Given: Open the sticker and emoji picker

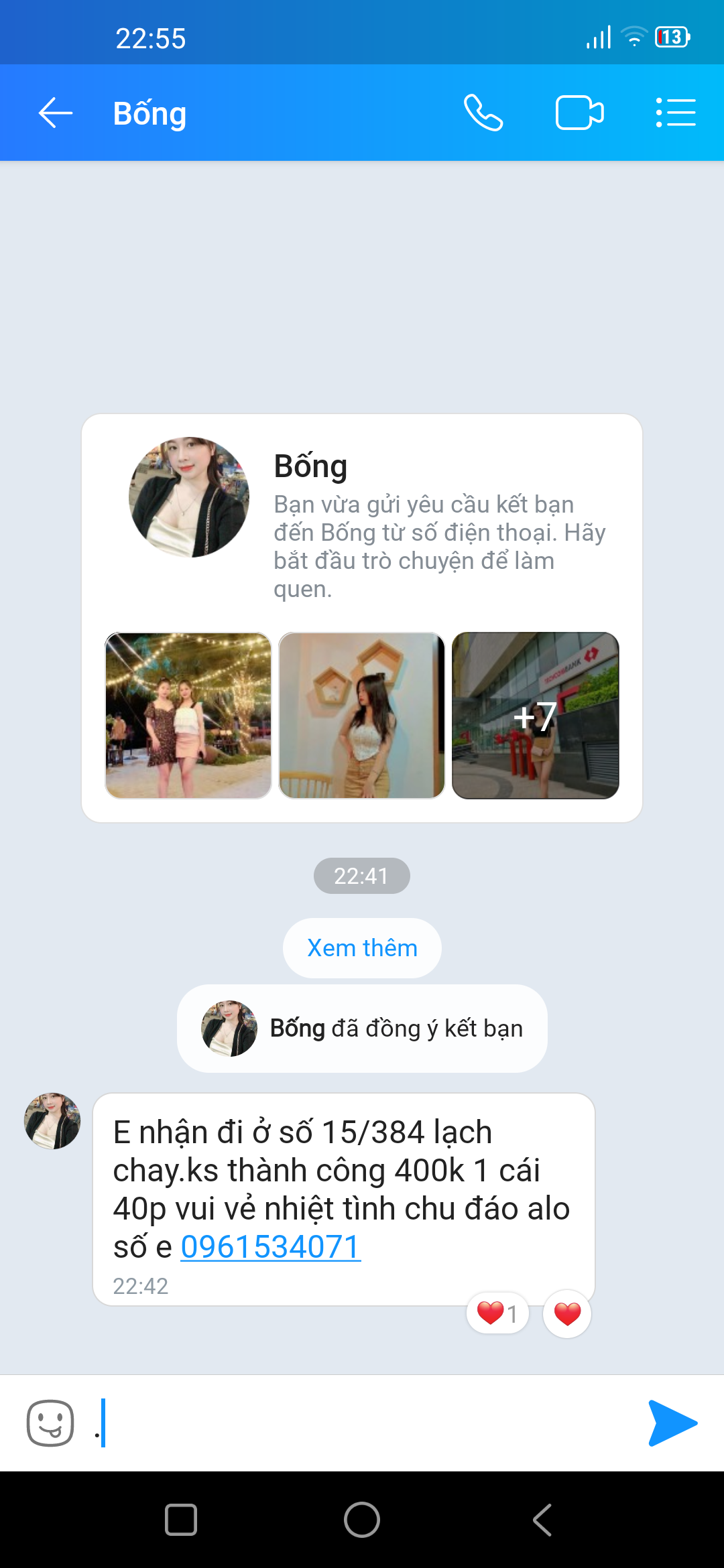Looking at the screenshot, I should coord(50,1423).
